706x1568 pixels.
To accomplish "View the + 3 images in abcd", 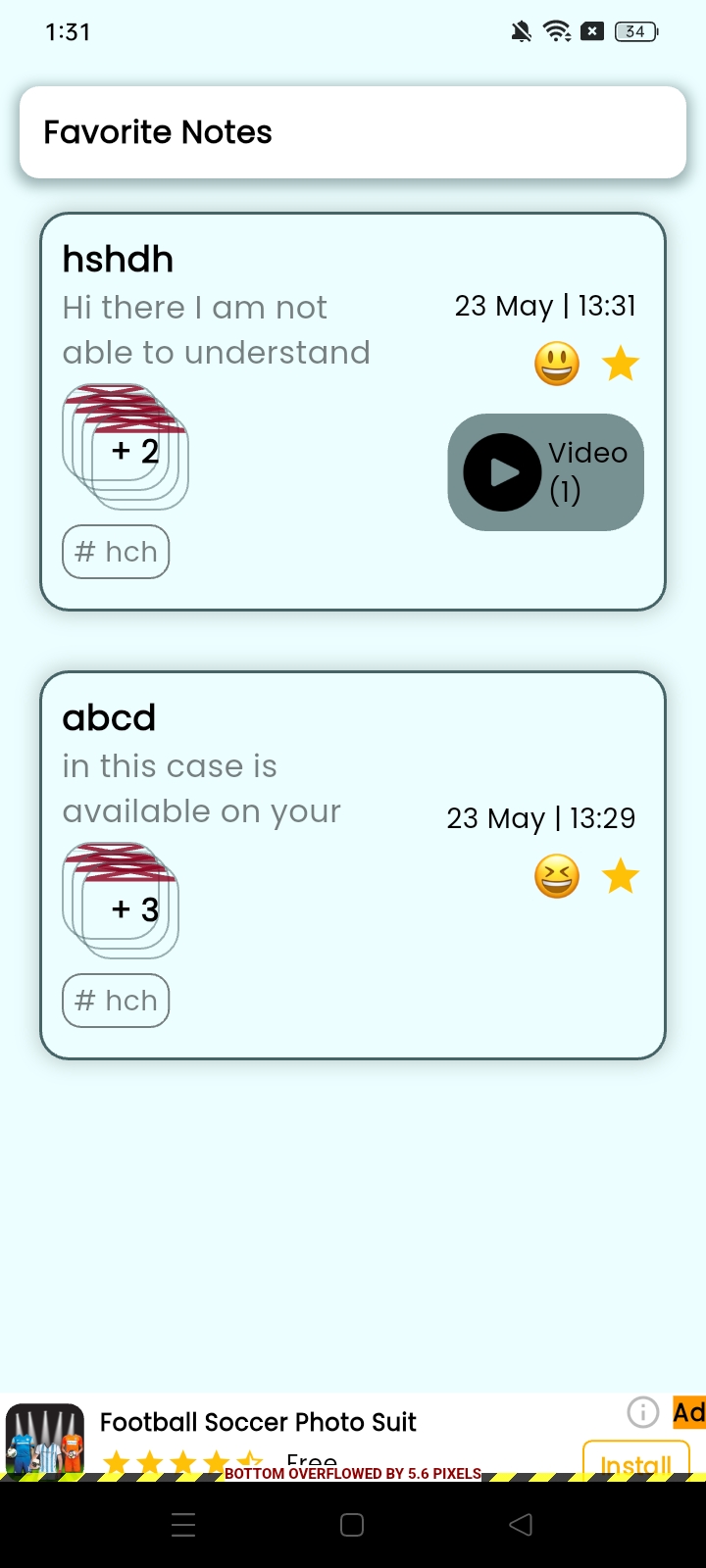I will point(121,901).
